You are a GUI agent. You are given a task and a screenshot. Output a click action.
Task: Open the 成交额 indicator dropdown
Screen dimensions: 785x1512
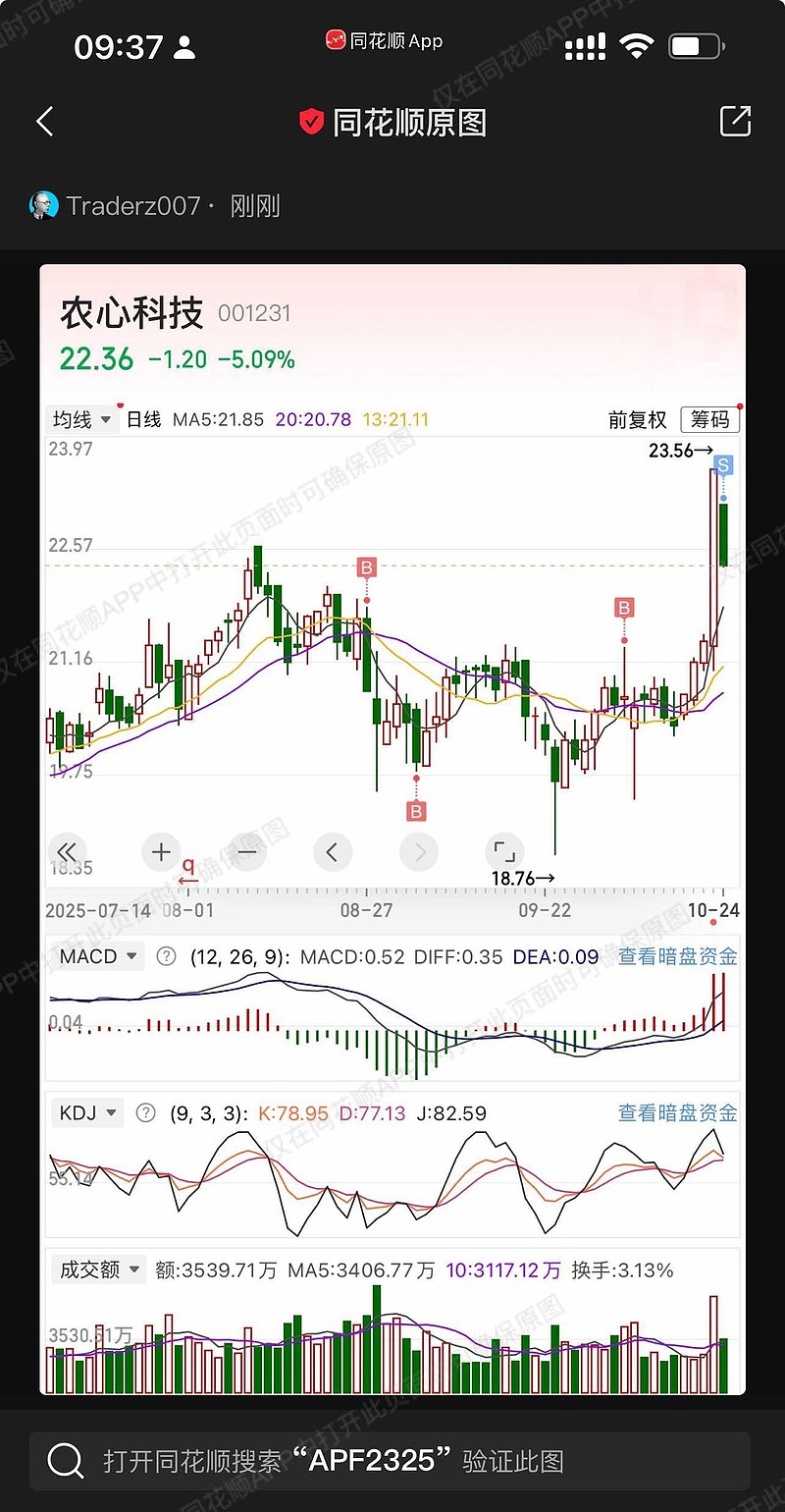pyautogui.click(x=98, y=1269)
